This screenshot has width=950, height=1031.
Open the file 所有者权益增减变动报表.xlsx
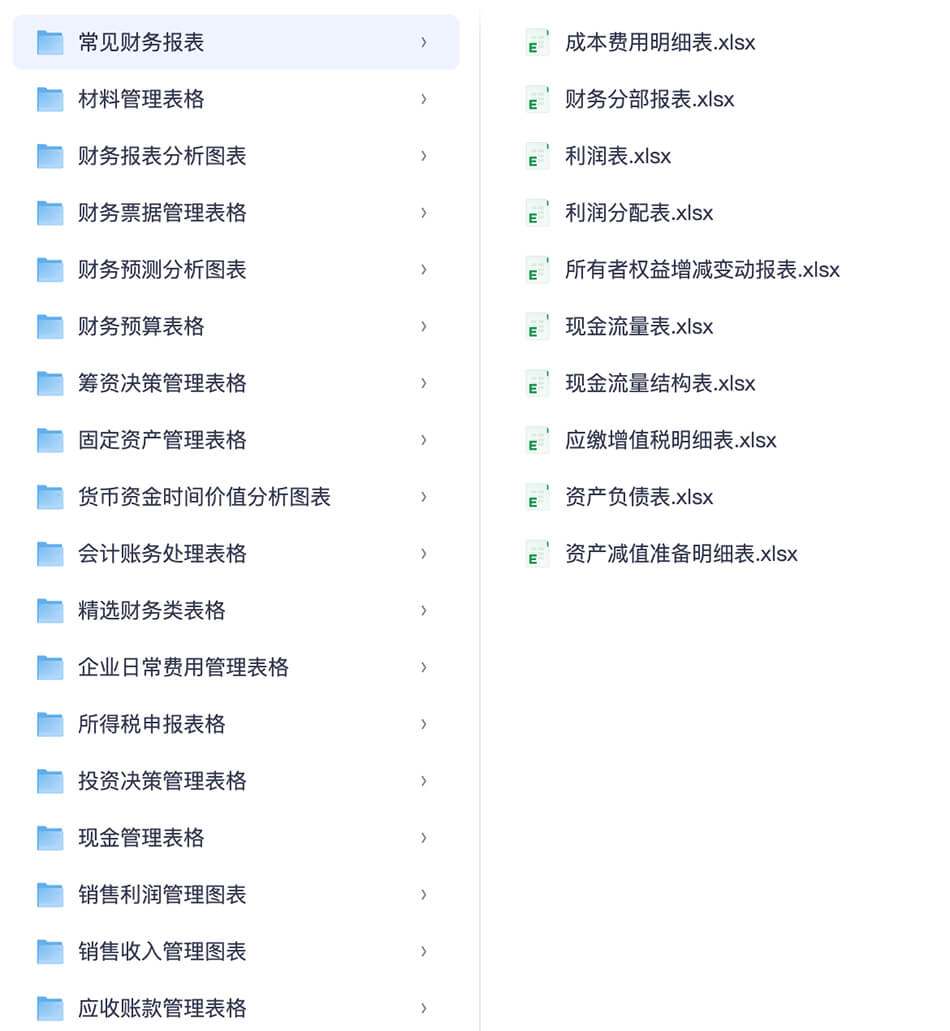pyautogui.click(x=702, y=270)
